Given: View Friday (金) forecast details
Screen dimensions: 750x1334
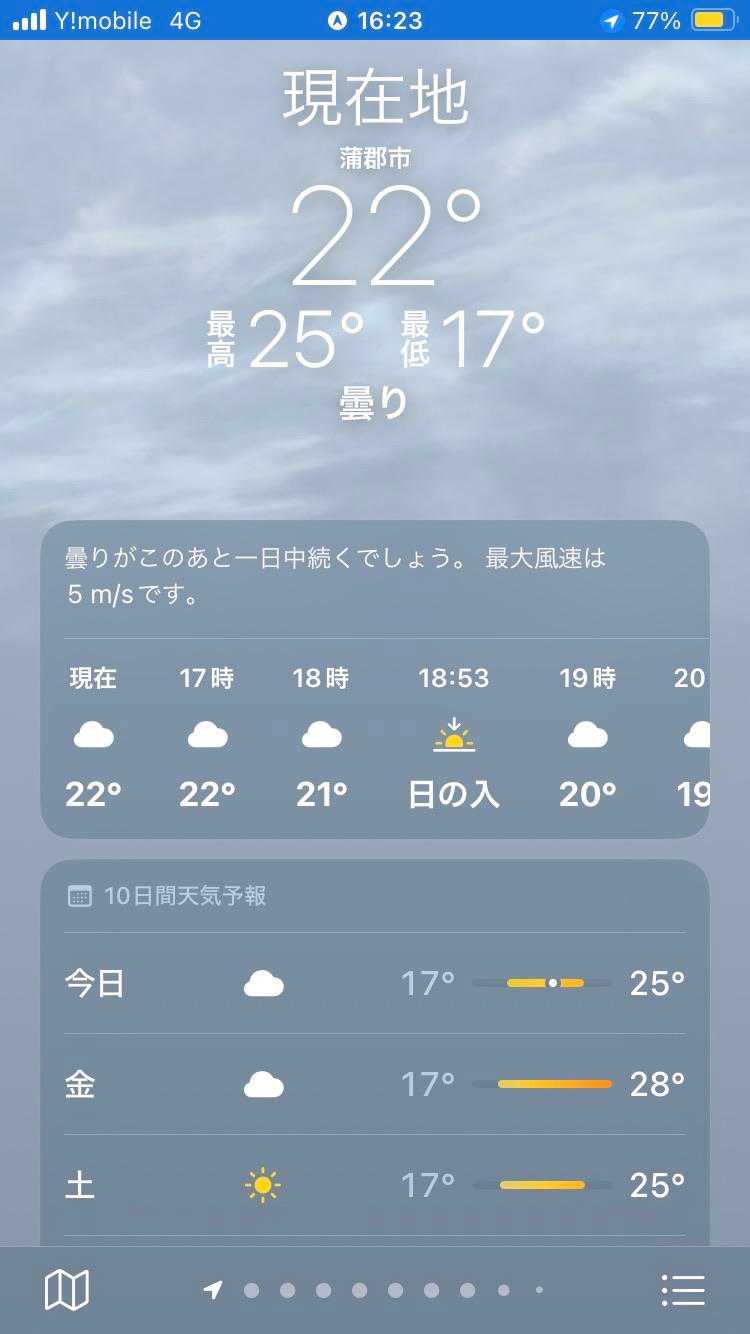Looking at the screenshot, I should tap(375, 1084).
